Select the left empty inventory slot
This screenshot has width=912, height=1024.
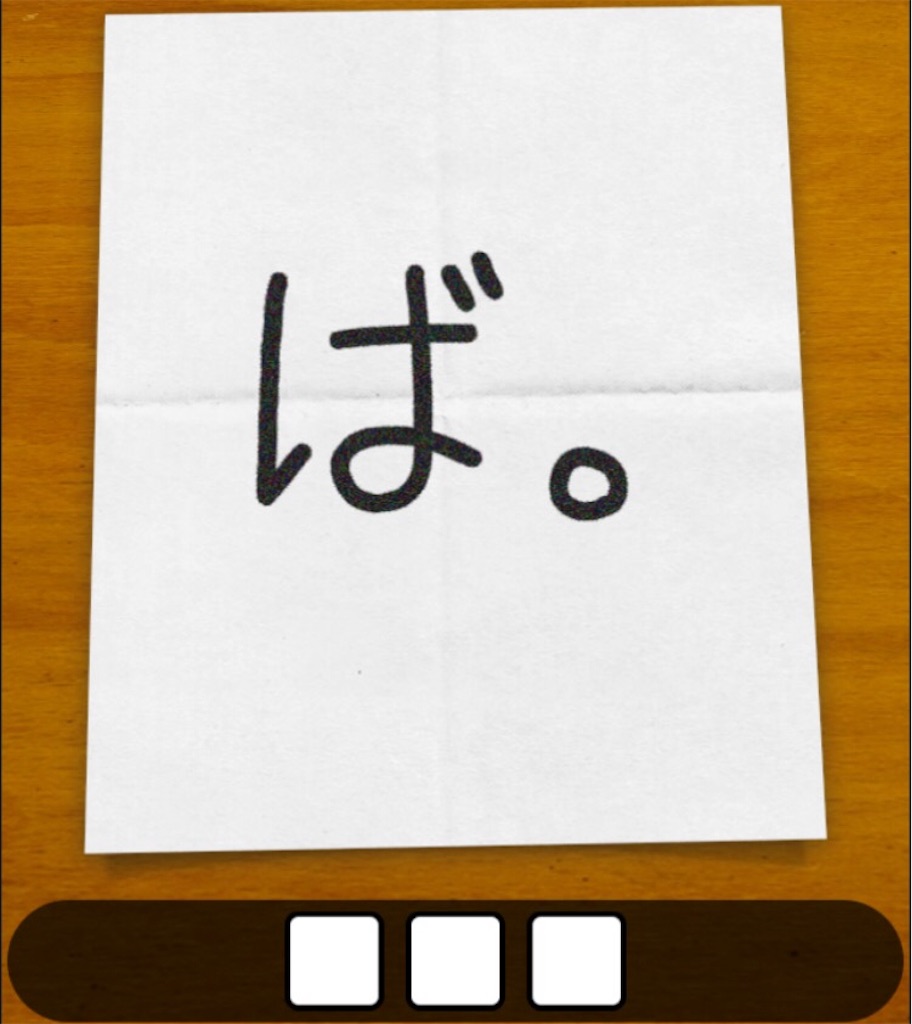point(334,960)
